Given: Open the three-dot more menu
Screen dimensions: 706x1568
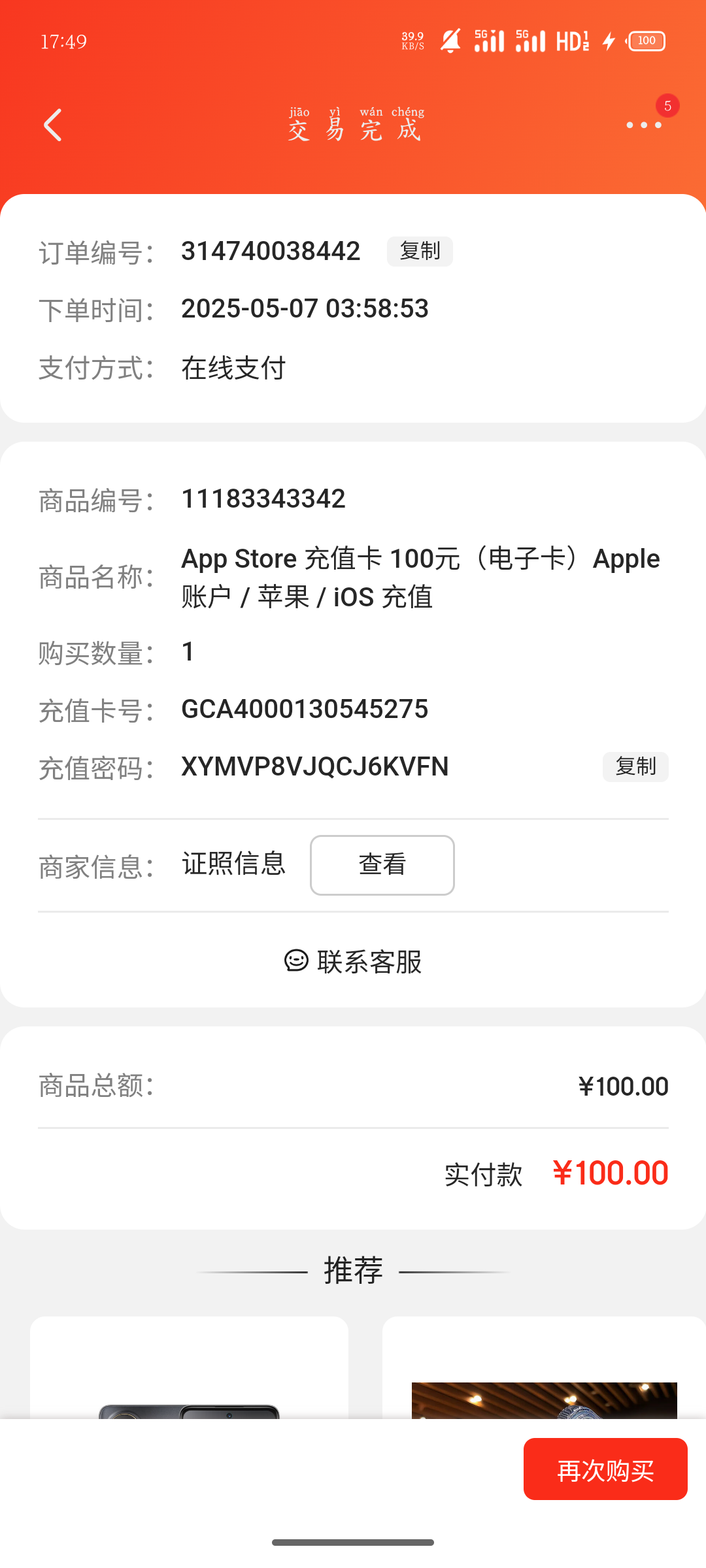Looking at the screenshot, I should 644,125.
